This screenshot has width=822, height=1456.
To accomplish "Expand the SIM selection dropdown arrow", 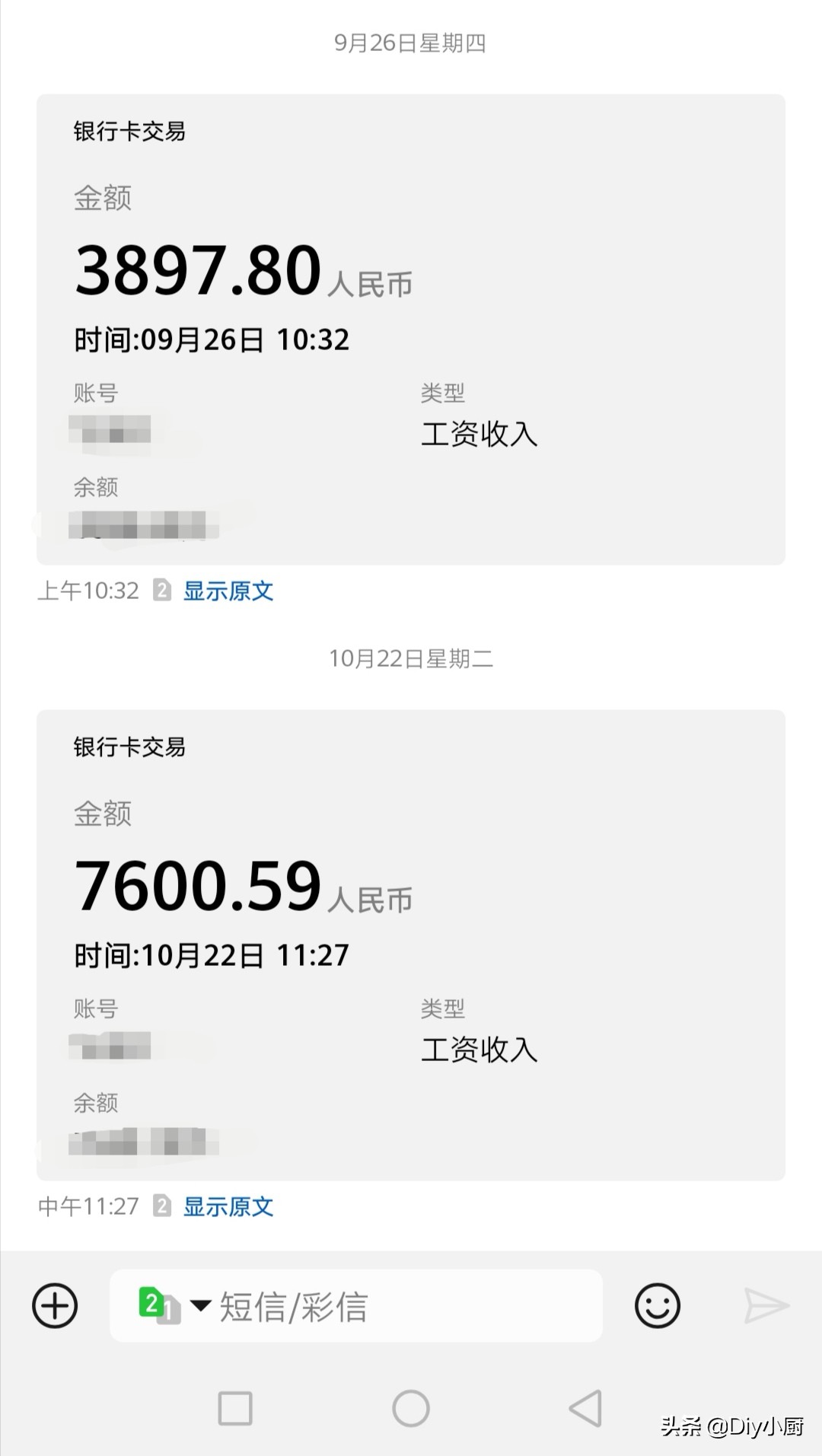I will (x=201, y=1305).
